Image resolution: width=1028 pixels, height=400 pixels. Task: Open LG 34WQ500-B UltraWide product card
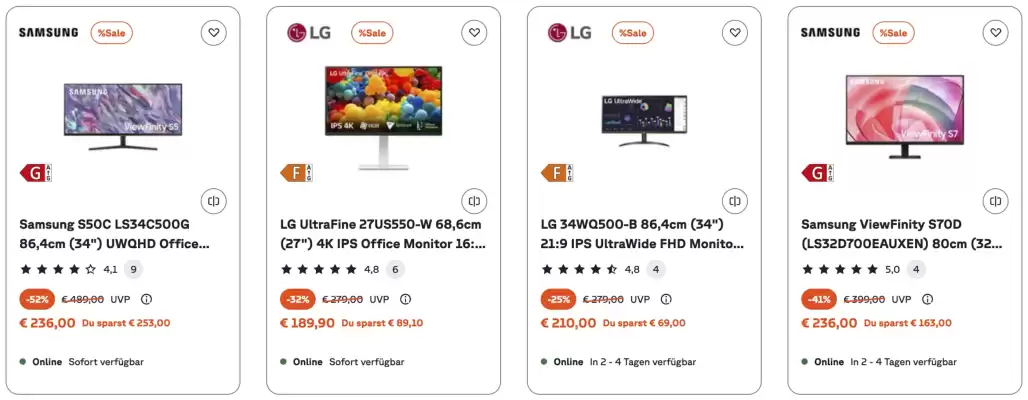643,234
